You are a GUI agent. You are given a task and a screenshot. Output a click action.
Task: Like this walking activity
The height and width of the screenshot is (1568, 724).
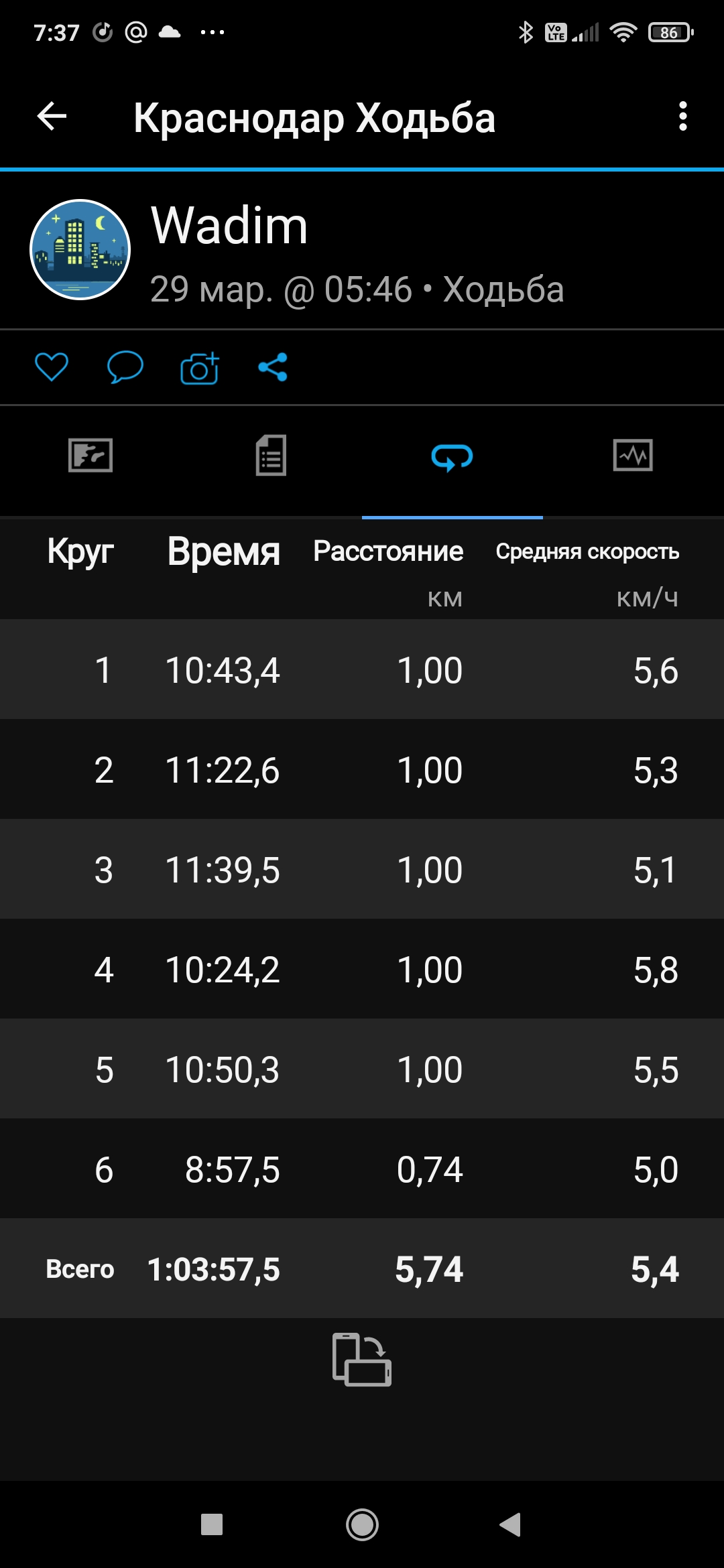pos(52,367)
